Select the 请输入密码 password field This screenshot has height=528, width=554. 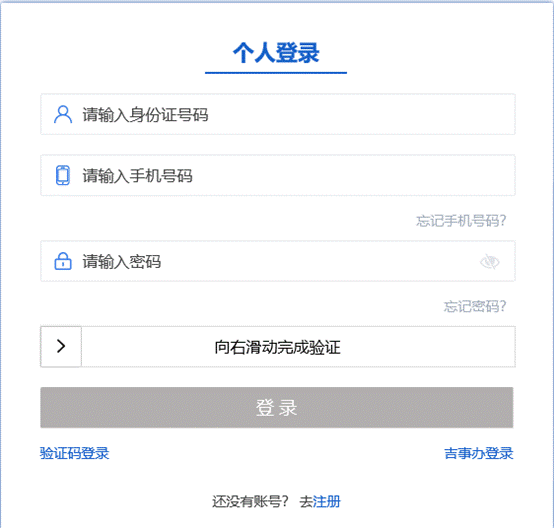tap(278, 261)
